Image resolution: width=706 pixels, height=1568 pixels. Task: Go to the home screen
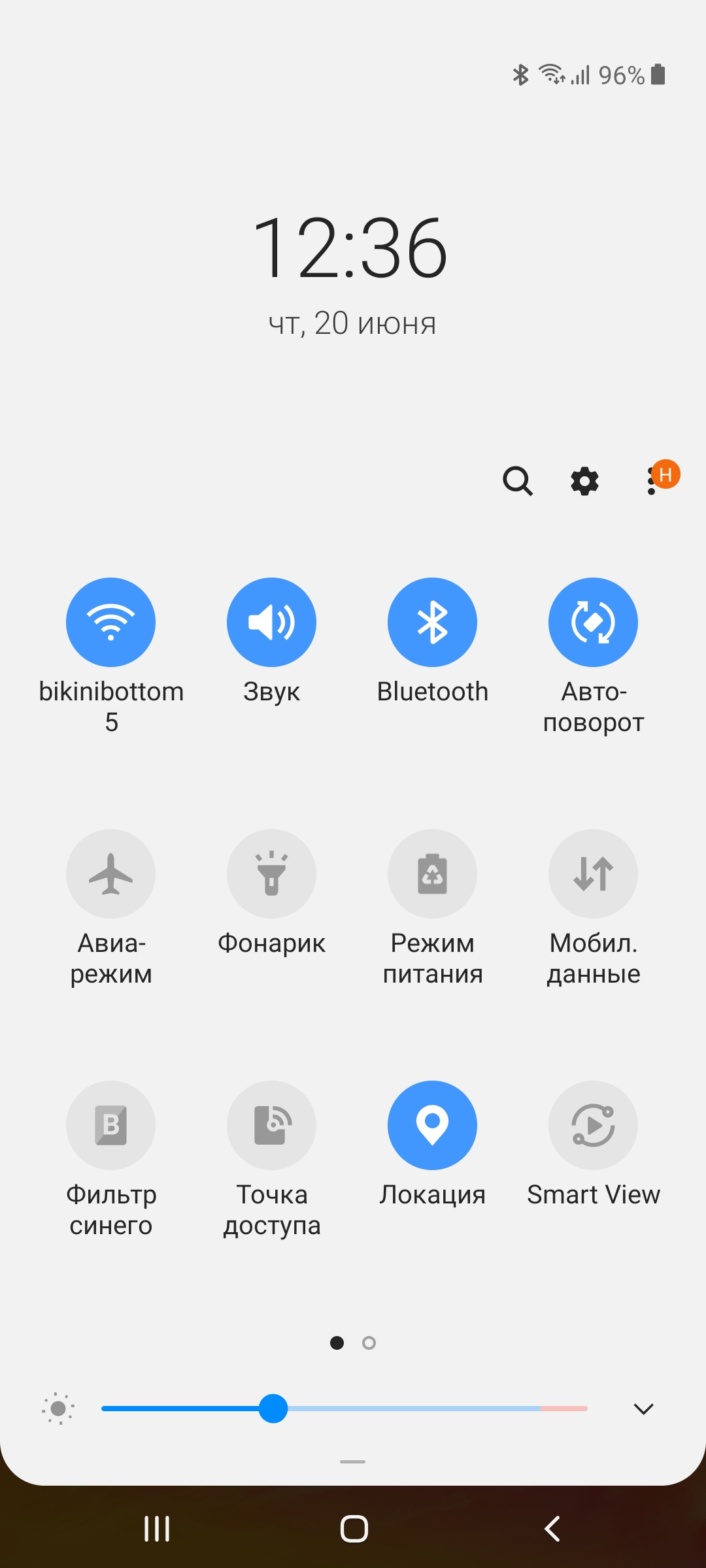point(354,1529)
